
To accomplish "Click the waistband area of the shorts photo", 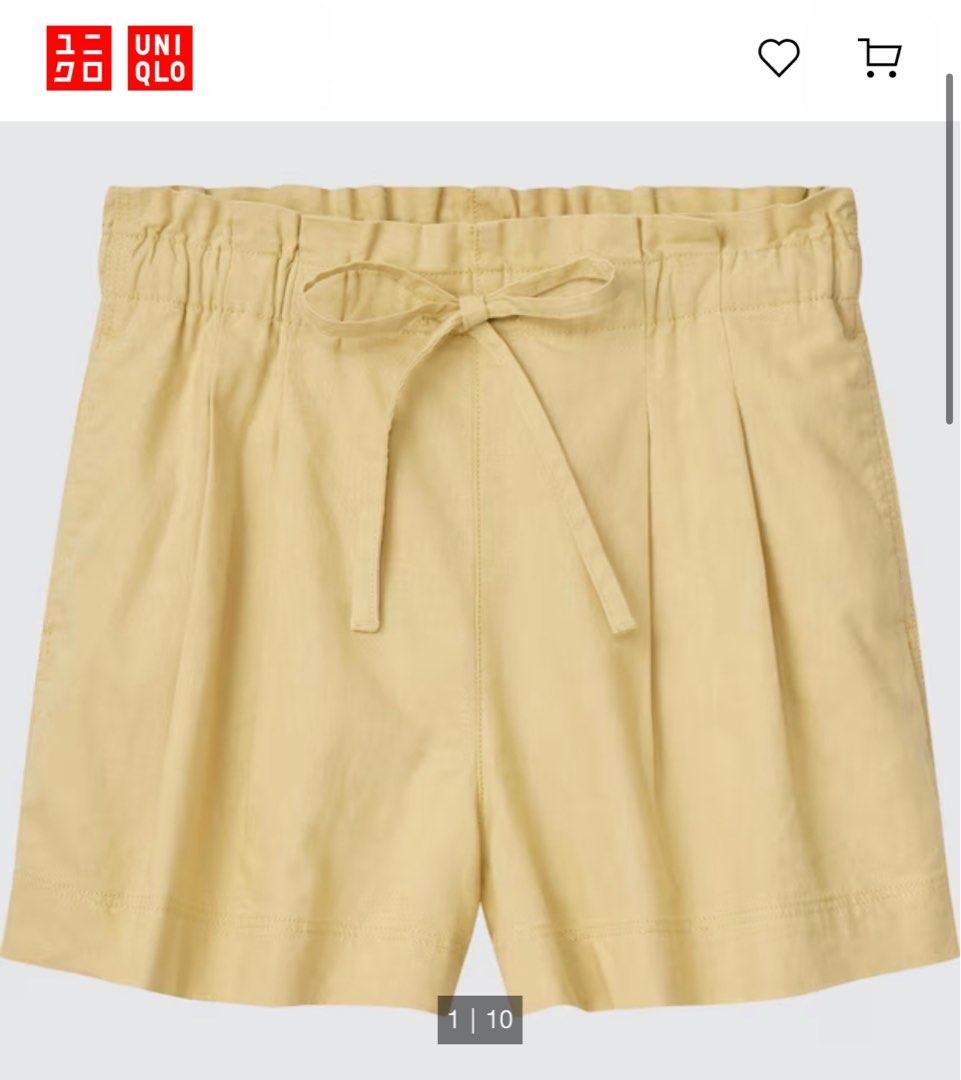I will pyautogui.click(x=480, y=215).
